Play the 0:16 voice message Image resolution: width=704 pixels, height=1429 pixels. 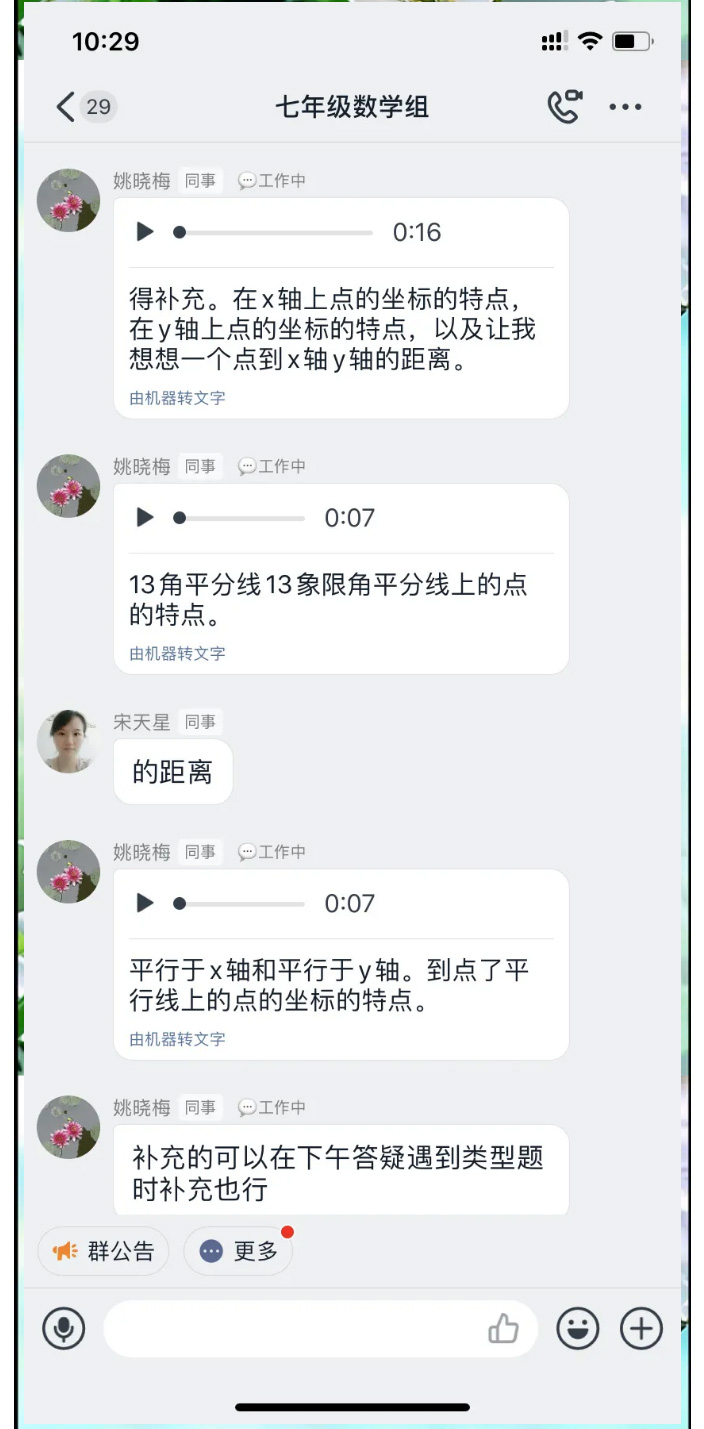point(145,232)
